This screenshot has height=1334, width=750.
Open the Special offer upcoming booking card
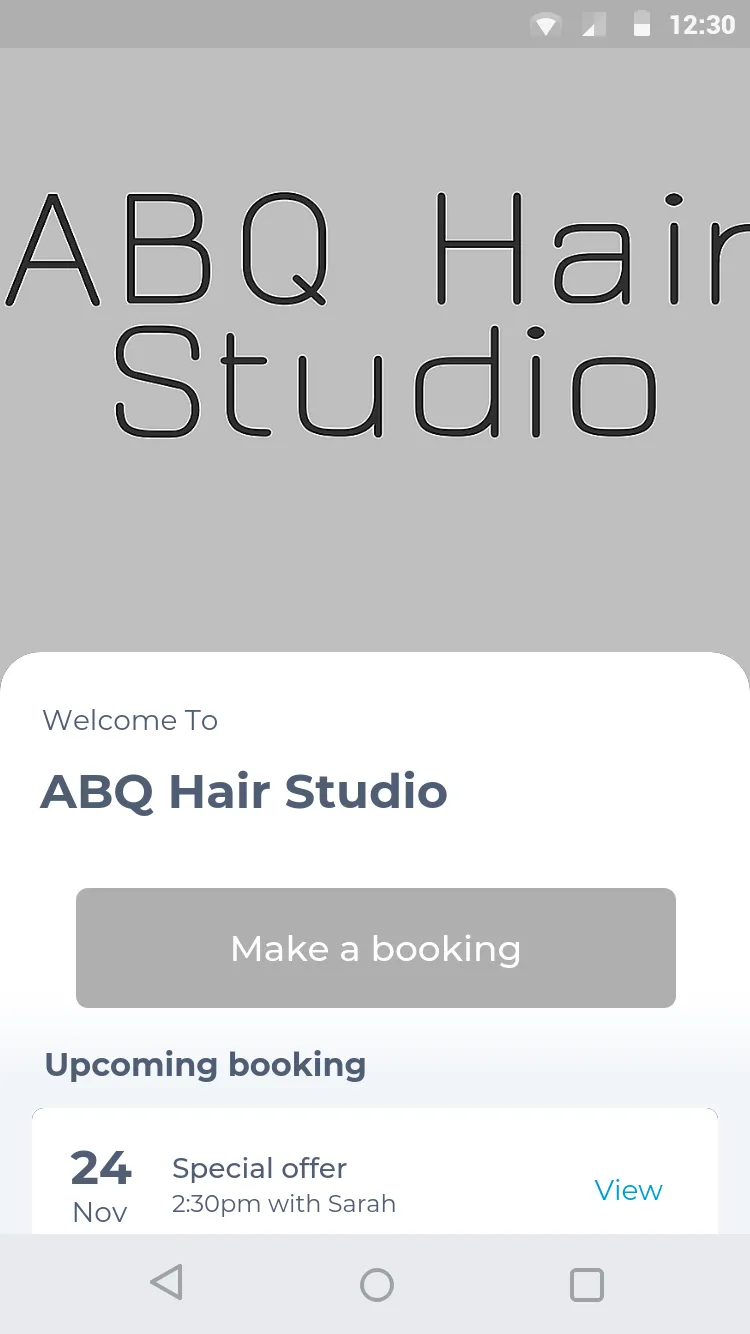375,1171
